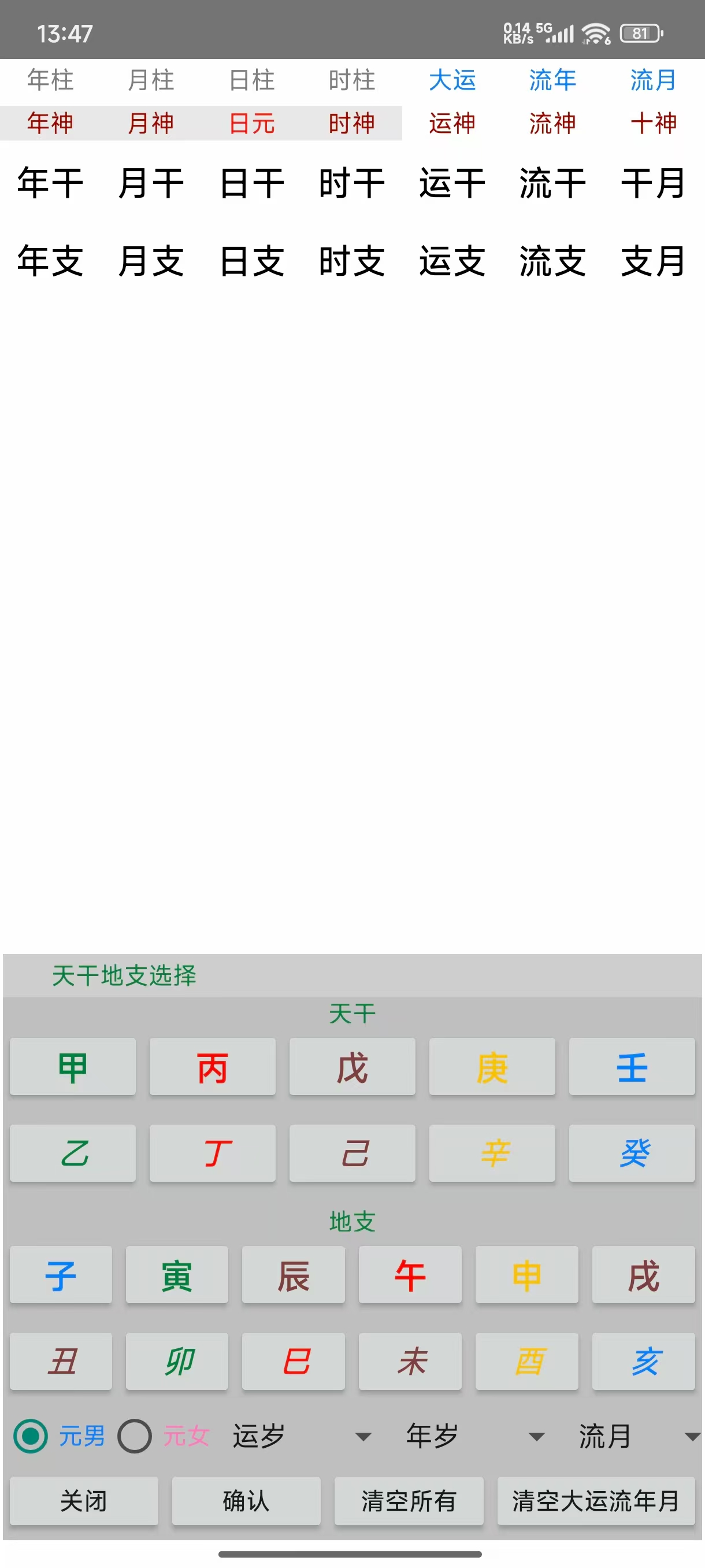Choose the 丙 heavenly stem
Image resolution: width=705 pixels, height=1568 pixels.
pos(212,1067)
